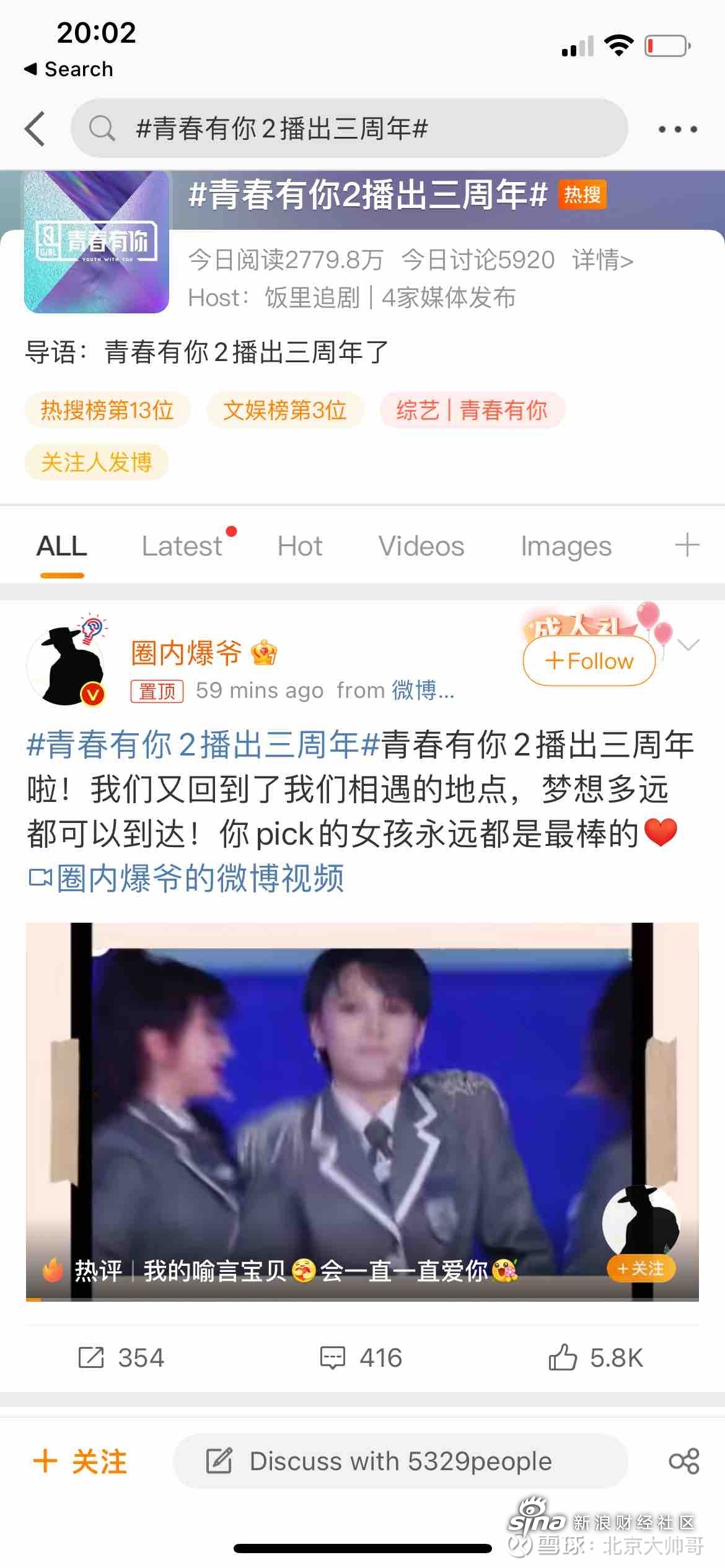Repost the post showing 354 reposts
Viewport: 725px width, 1568px height.
pyautogui.click(x=121, y=1357)
